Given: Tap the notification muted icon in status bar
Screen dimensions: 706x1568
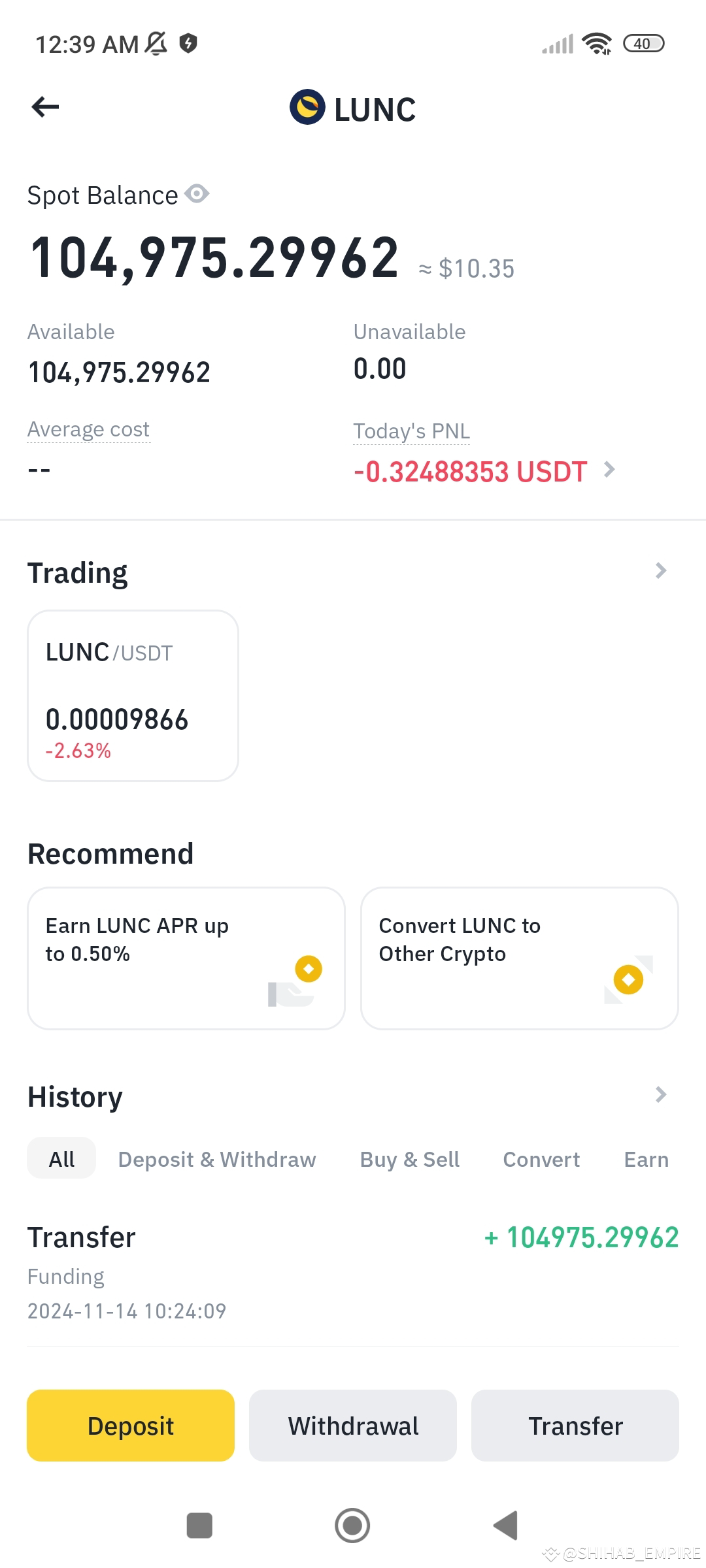Looking at the screenshot, I should [154, 42].
